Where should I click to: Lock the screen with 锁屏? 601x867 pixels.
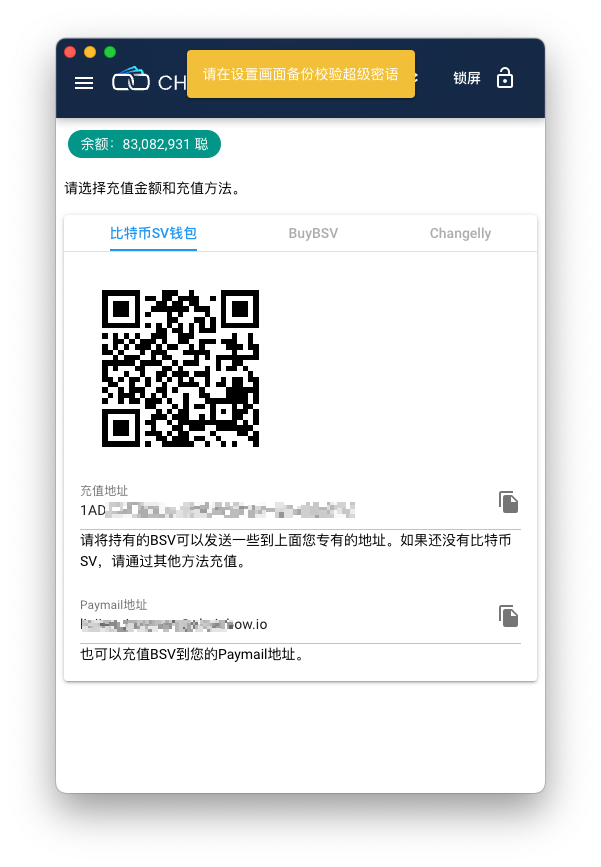coord(484,79)
